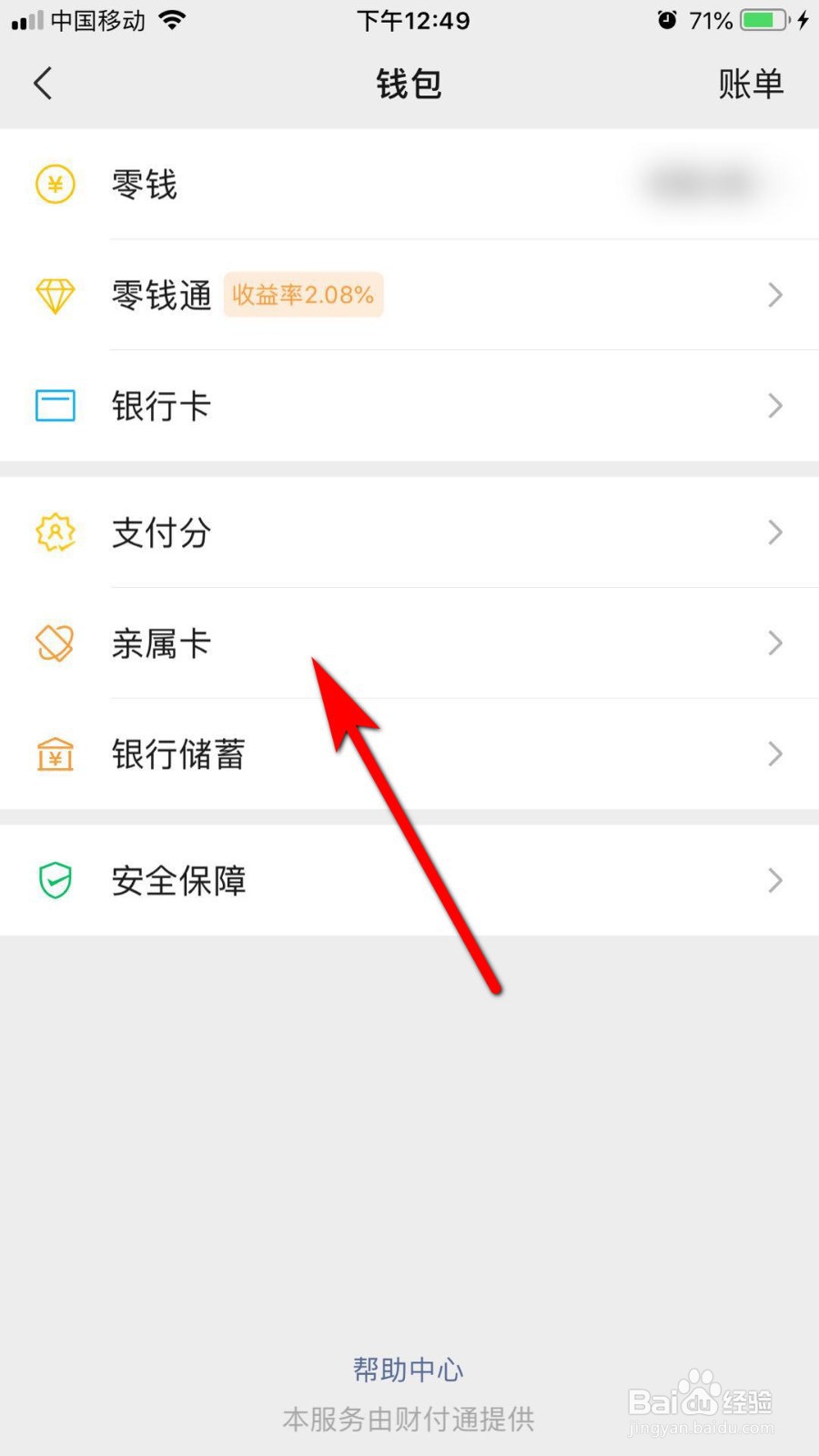Open the 账单 menu item

(x=753, y=83)
